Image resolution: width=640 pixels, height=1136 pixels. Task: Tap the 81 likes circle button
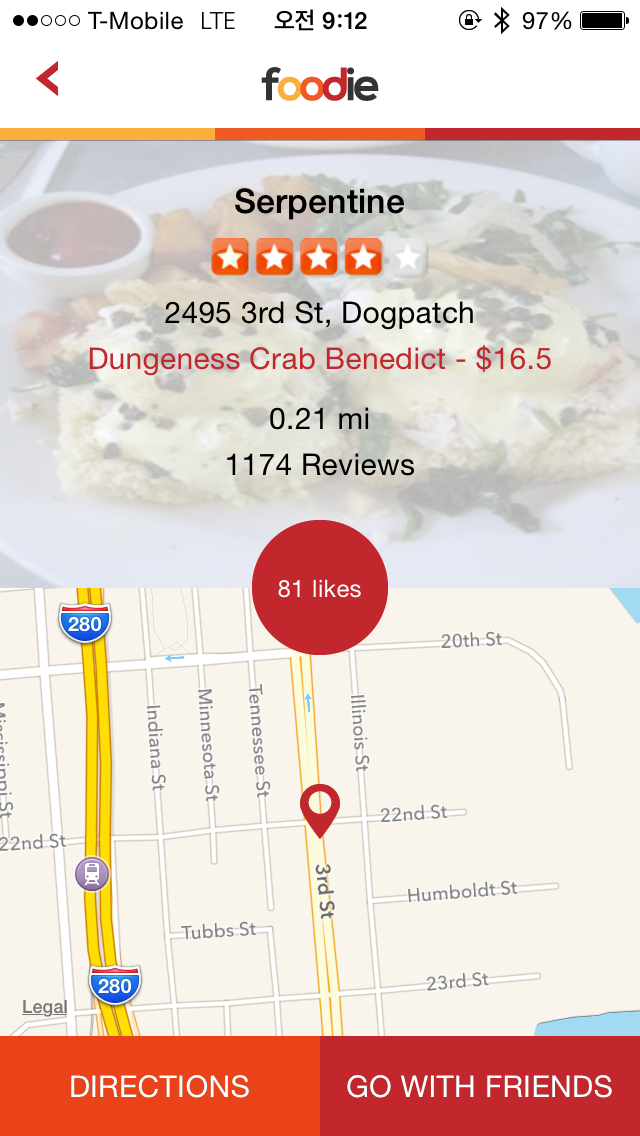[x=319, y=588]
